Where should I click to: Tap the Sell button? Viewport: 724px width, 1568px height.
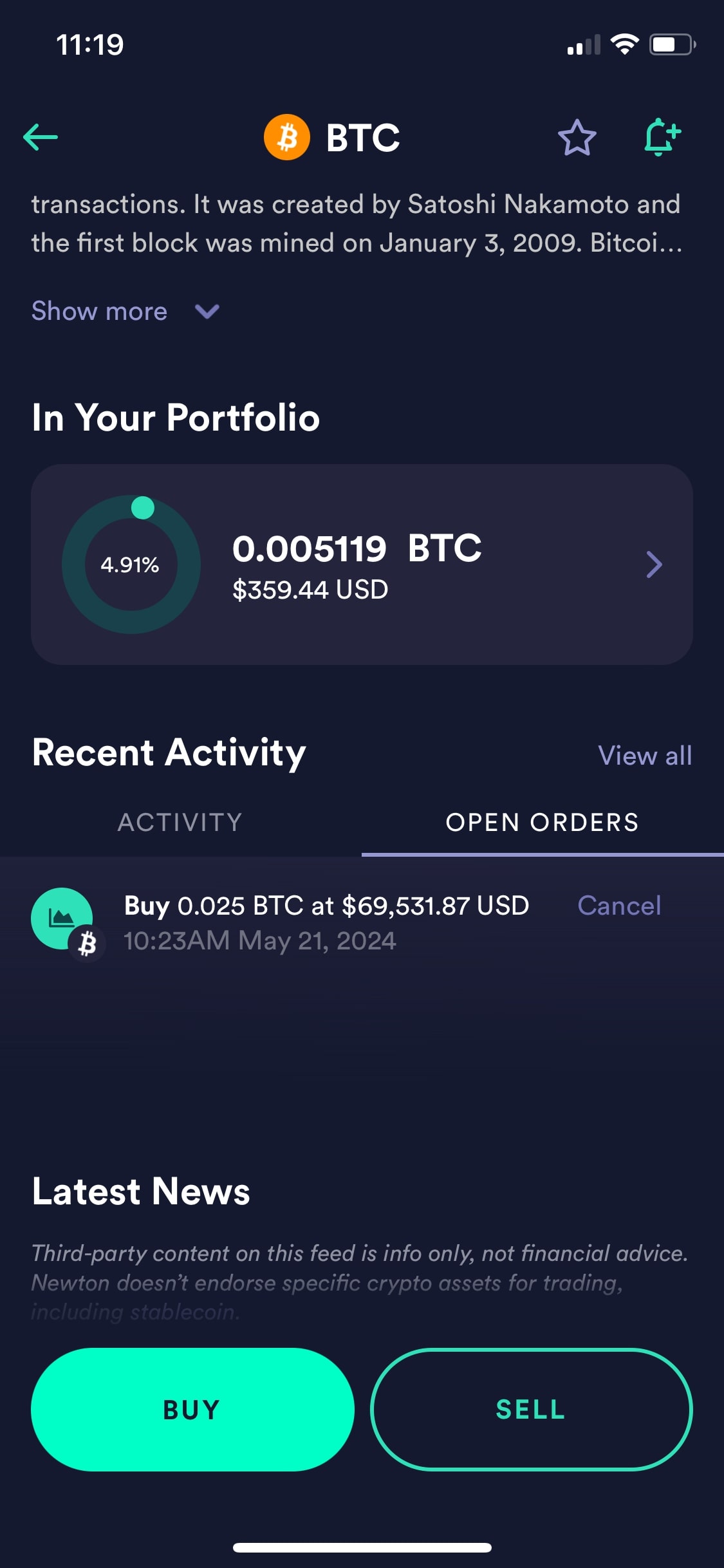point(531,1410)
